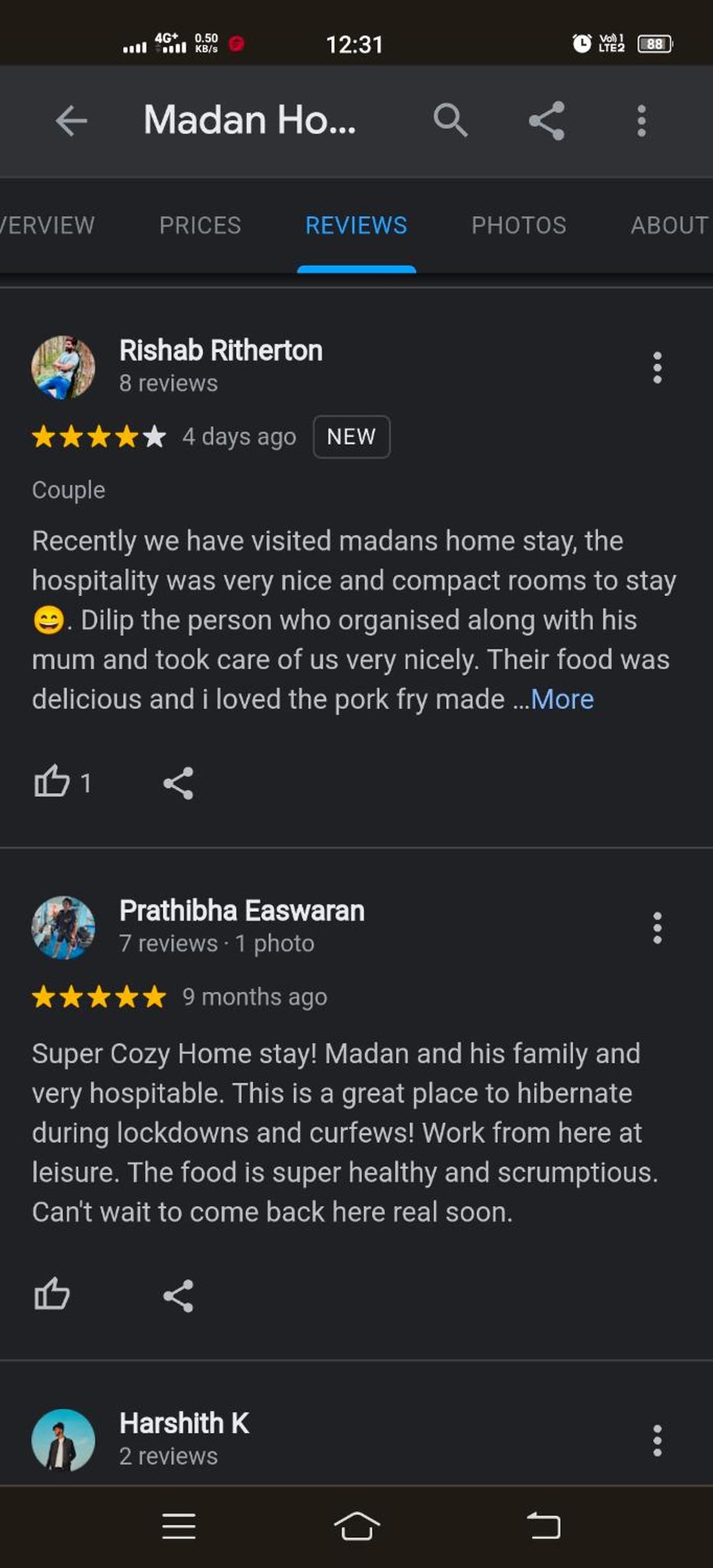Open options menu for Harshith K's review

[657, 1441]
